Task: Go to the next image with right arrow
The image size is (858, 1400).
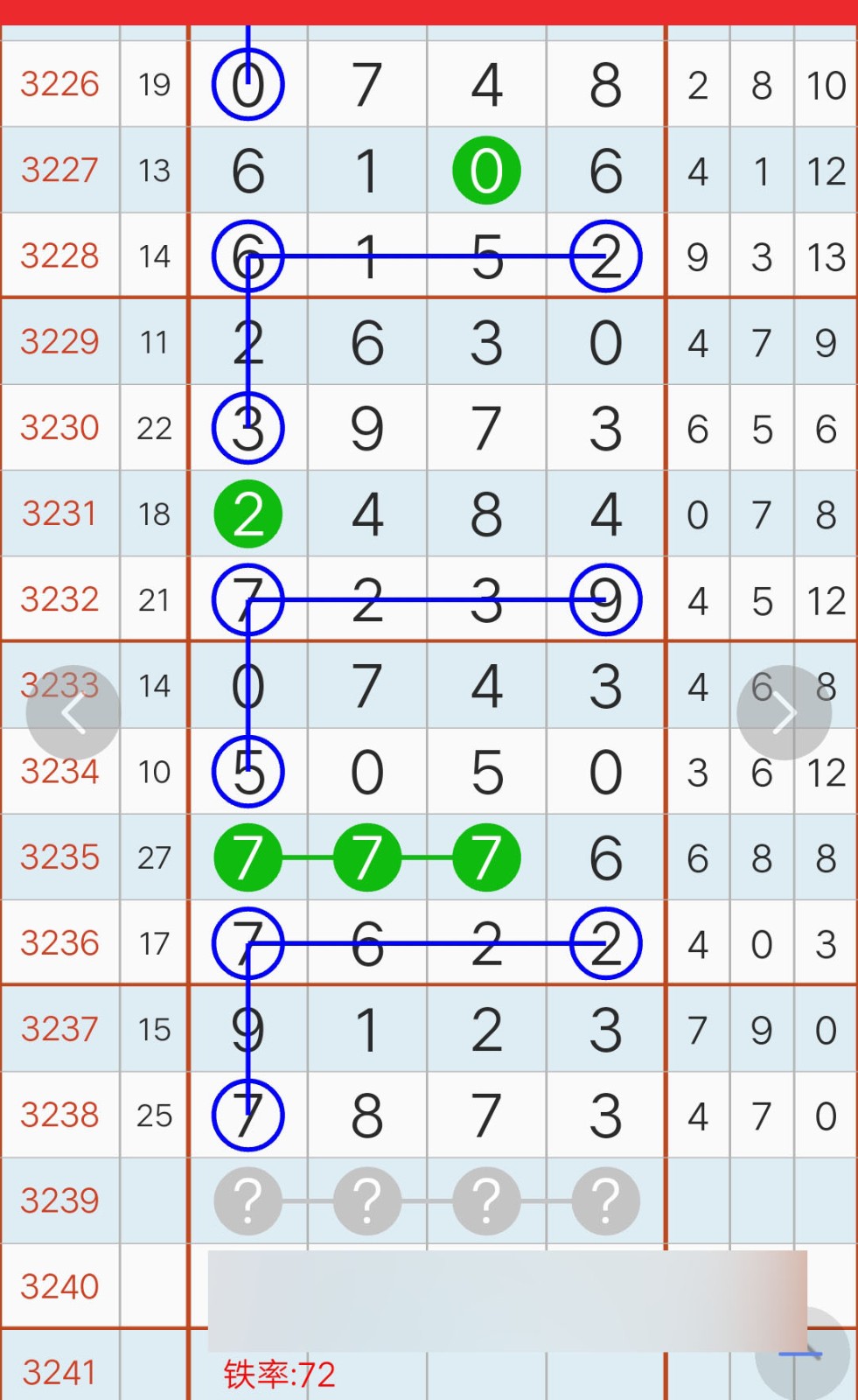Action: pyautogui.click(x=785, y=713)
